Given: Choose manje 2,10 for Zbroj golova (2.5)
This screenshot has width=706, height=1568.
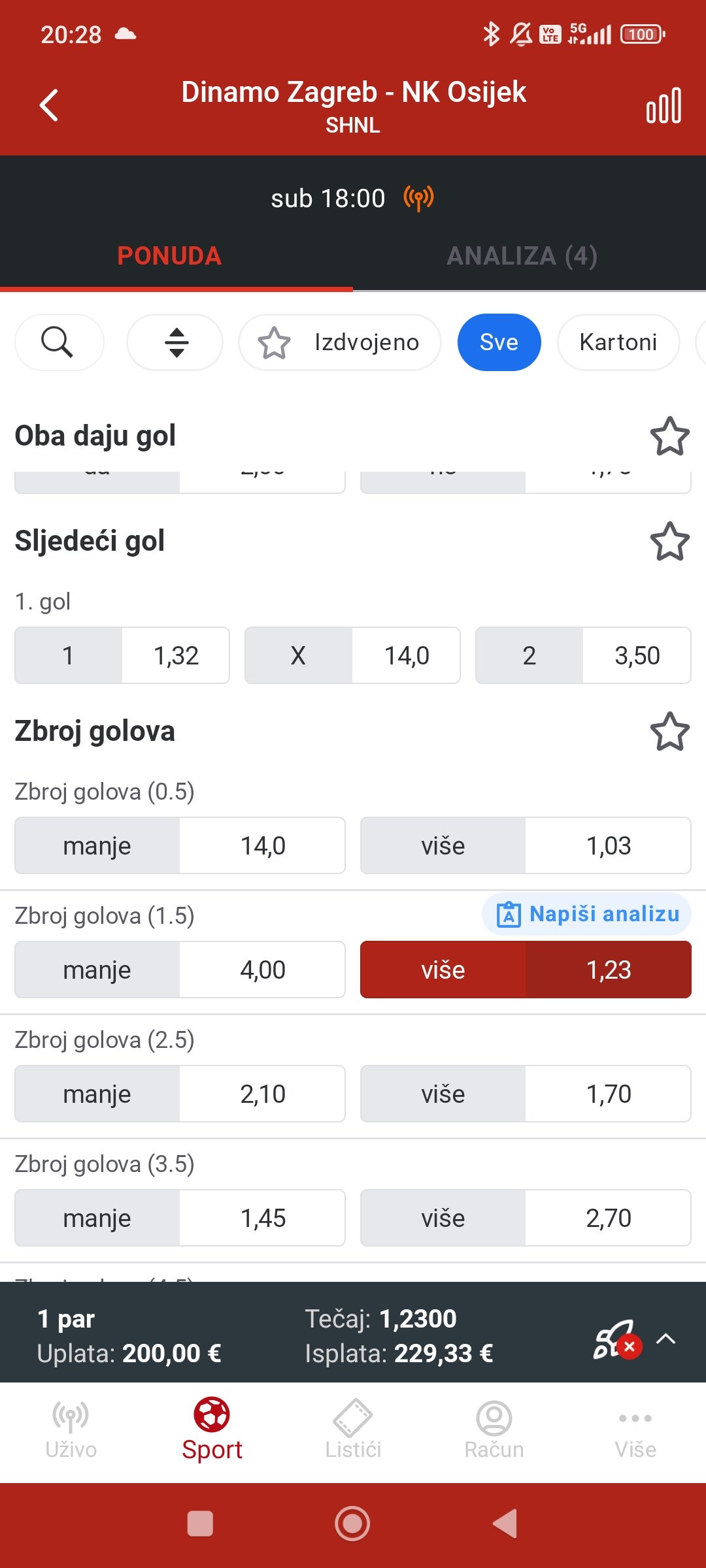Looking at the screenshot, I should coord(180,1094).
